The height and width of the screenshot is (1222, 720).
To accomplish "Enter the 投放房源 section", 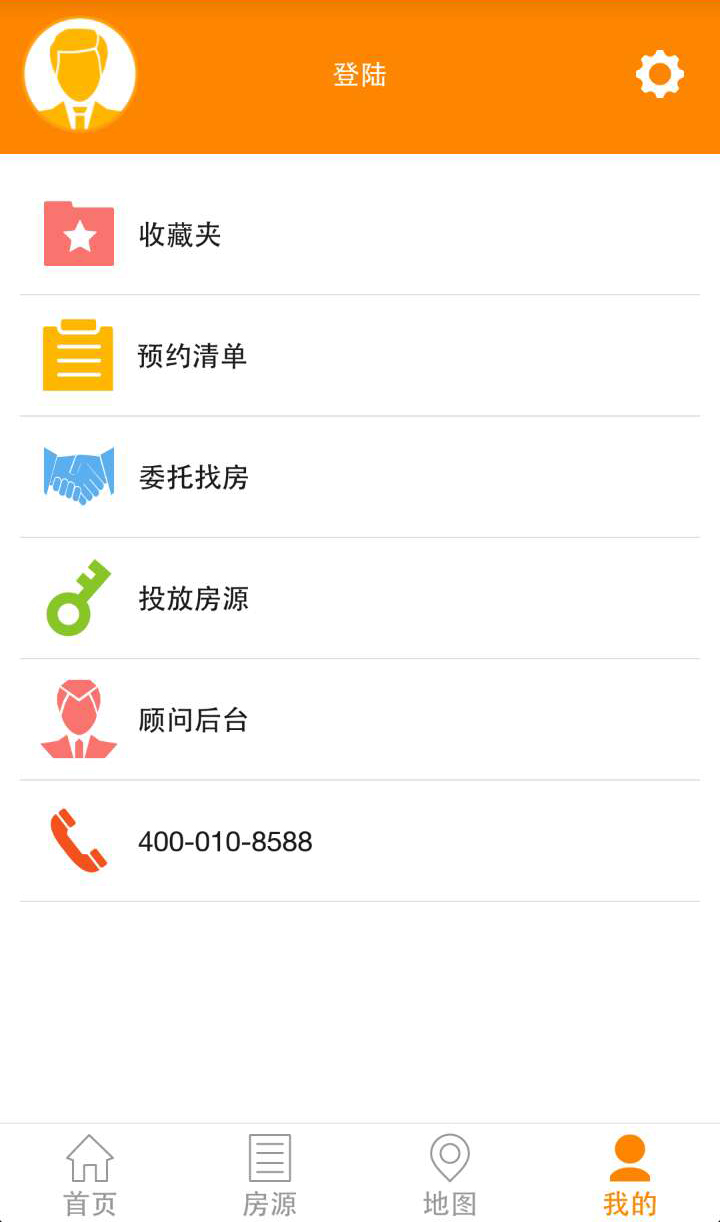I will pyautogui.click(x=360, y=598).
